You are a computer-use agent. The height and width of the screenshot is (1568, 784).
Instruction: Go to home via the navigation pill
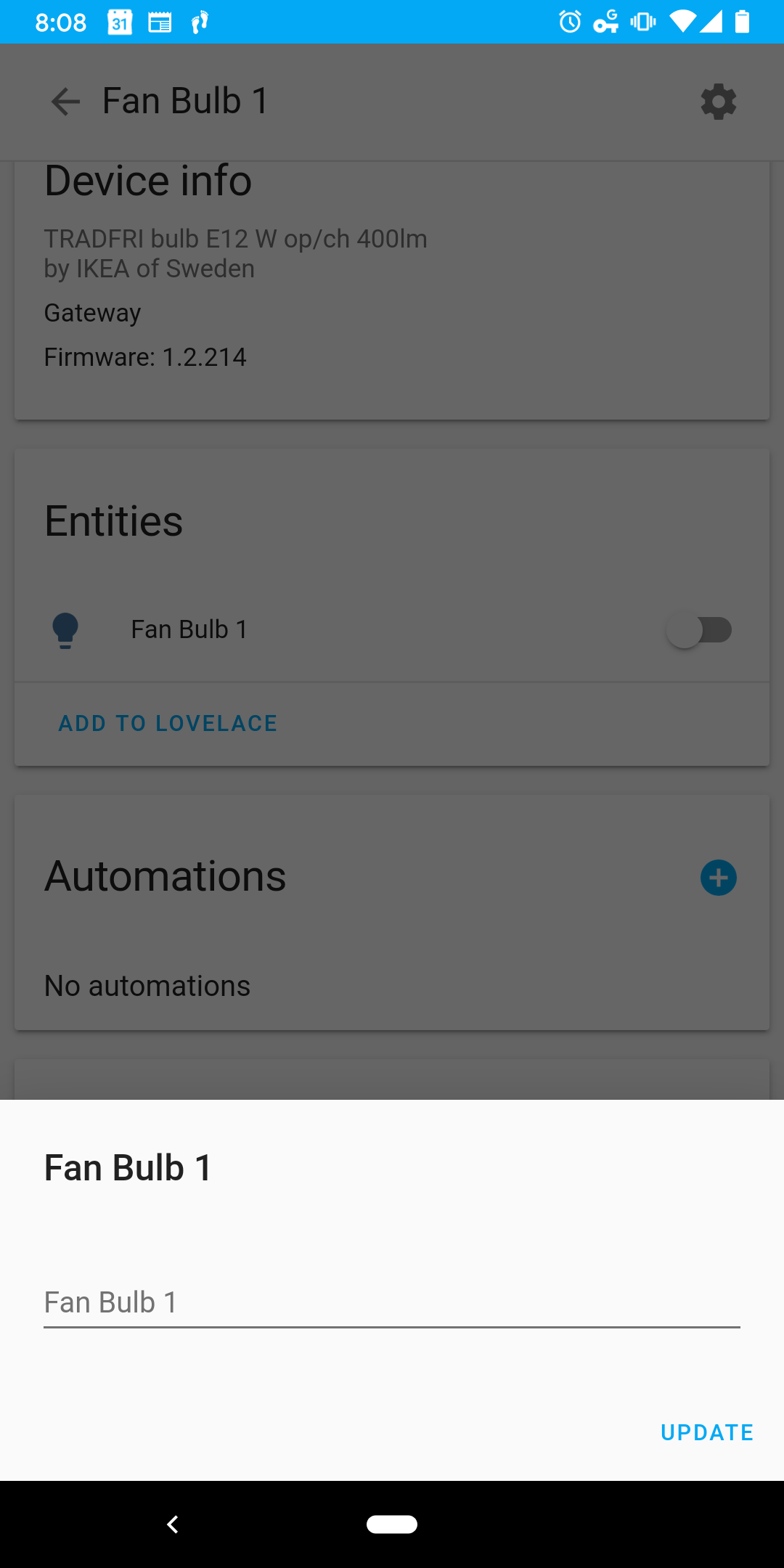tap(392, 1524)
